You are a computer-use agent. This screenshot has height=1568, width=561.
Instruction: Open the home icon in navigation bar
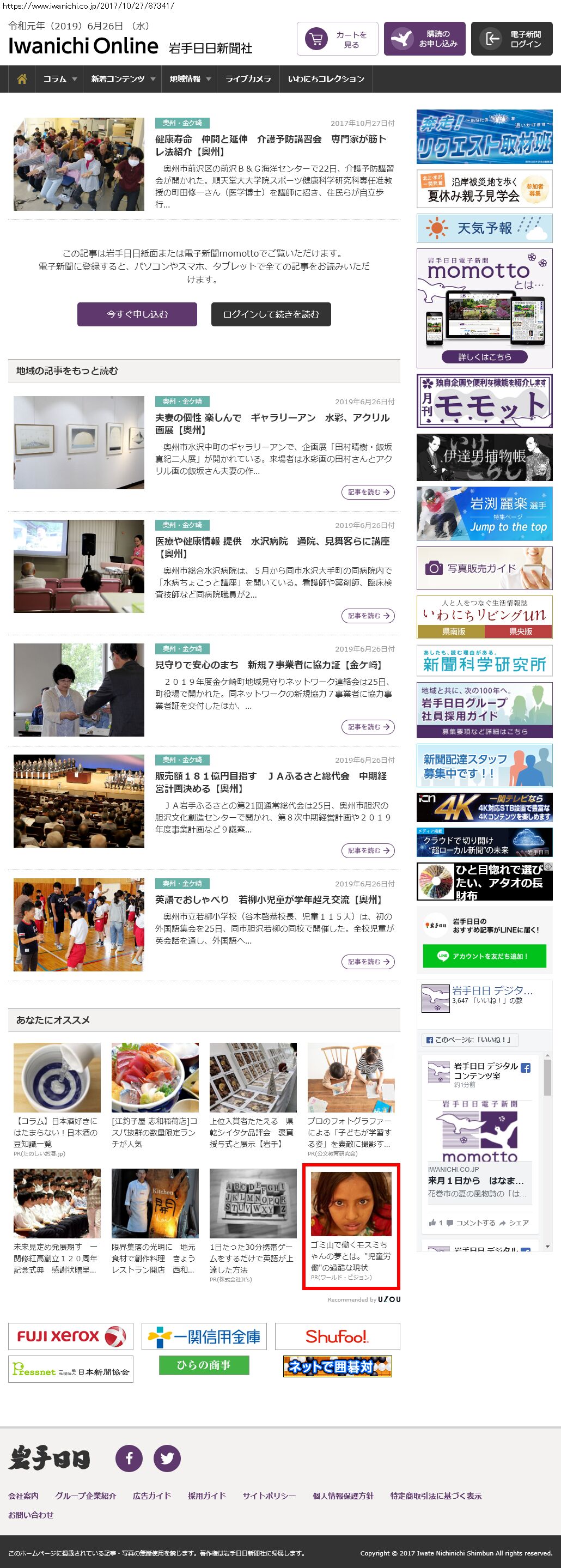(22, 79)
